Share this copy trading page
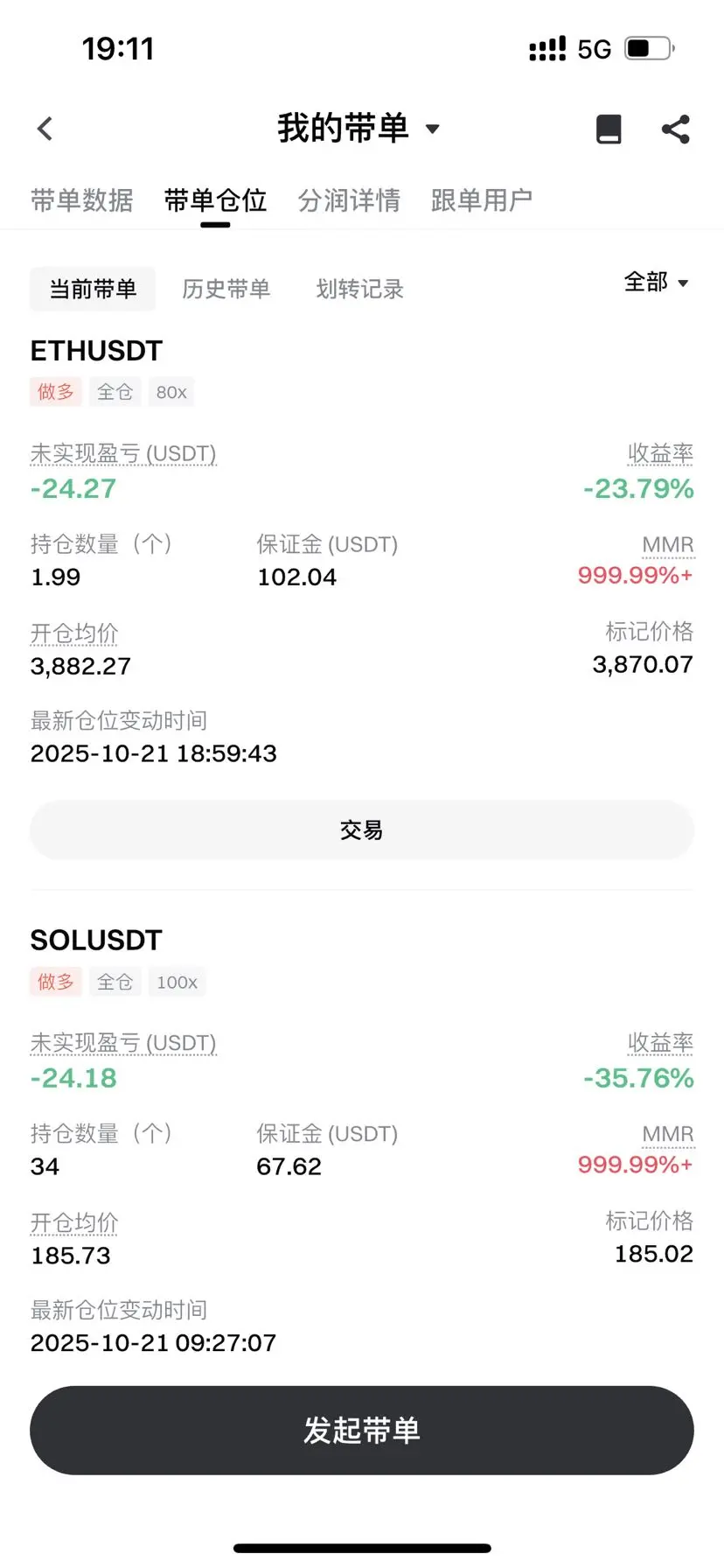The width and height of the screenshot is (724, 1568). tap(675, 129)
